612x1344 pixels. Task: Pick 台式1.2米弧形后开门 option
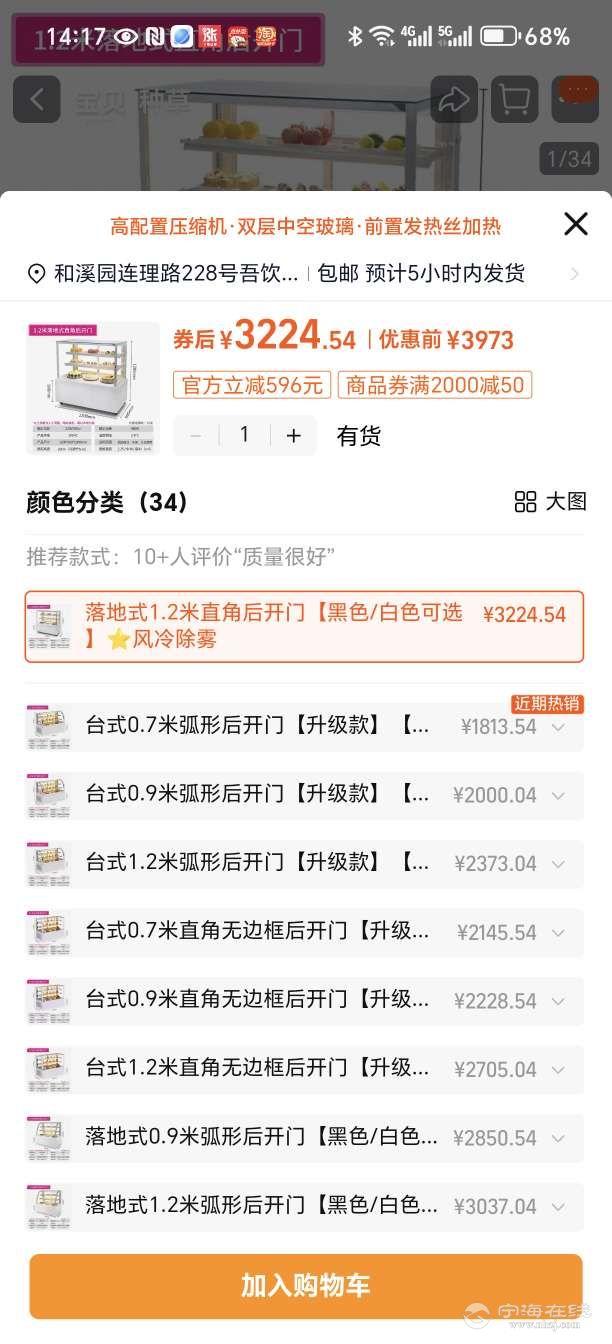[x=260, y=863]
